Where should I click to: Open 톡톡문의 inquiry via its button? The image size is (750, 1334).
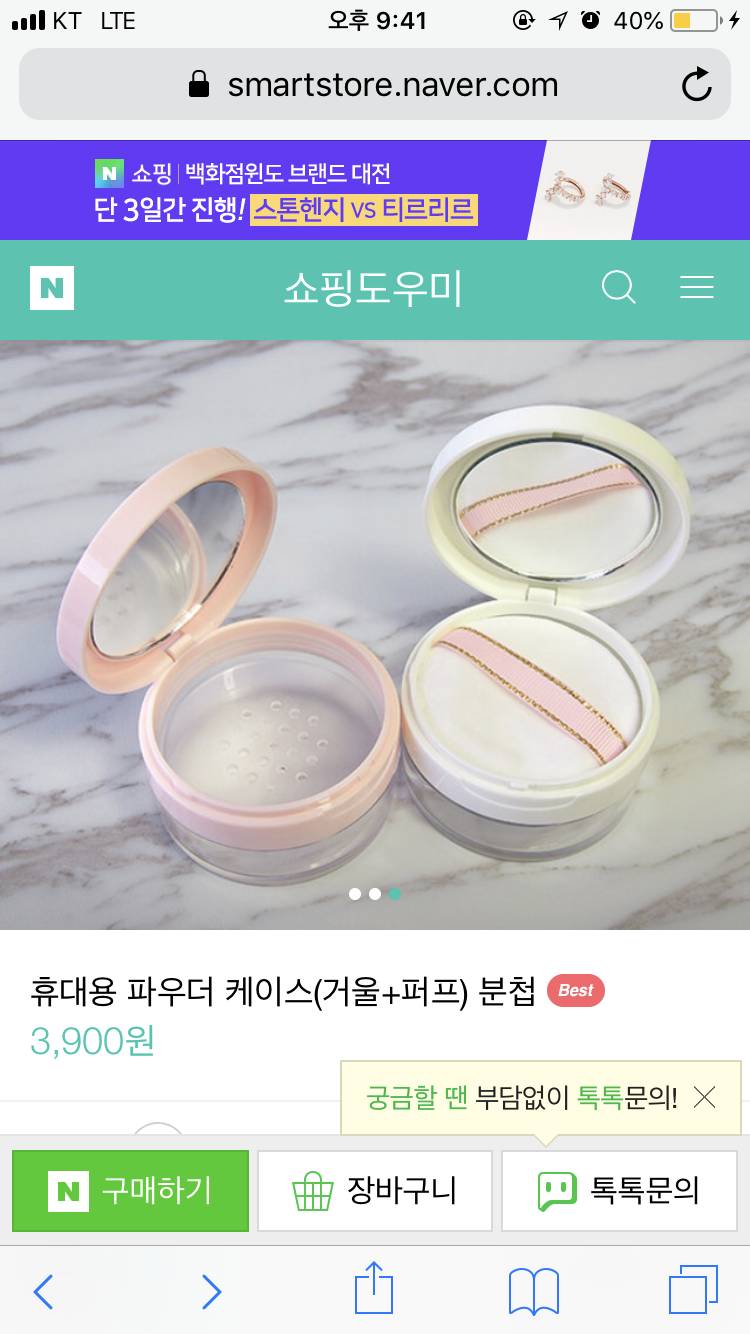tap(618, 1190)
